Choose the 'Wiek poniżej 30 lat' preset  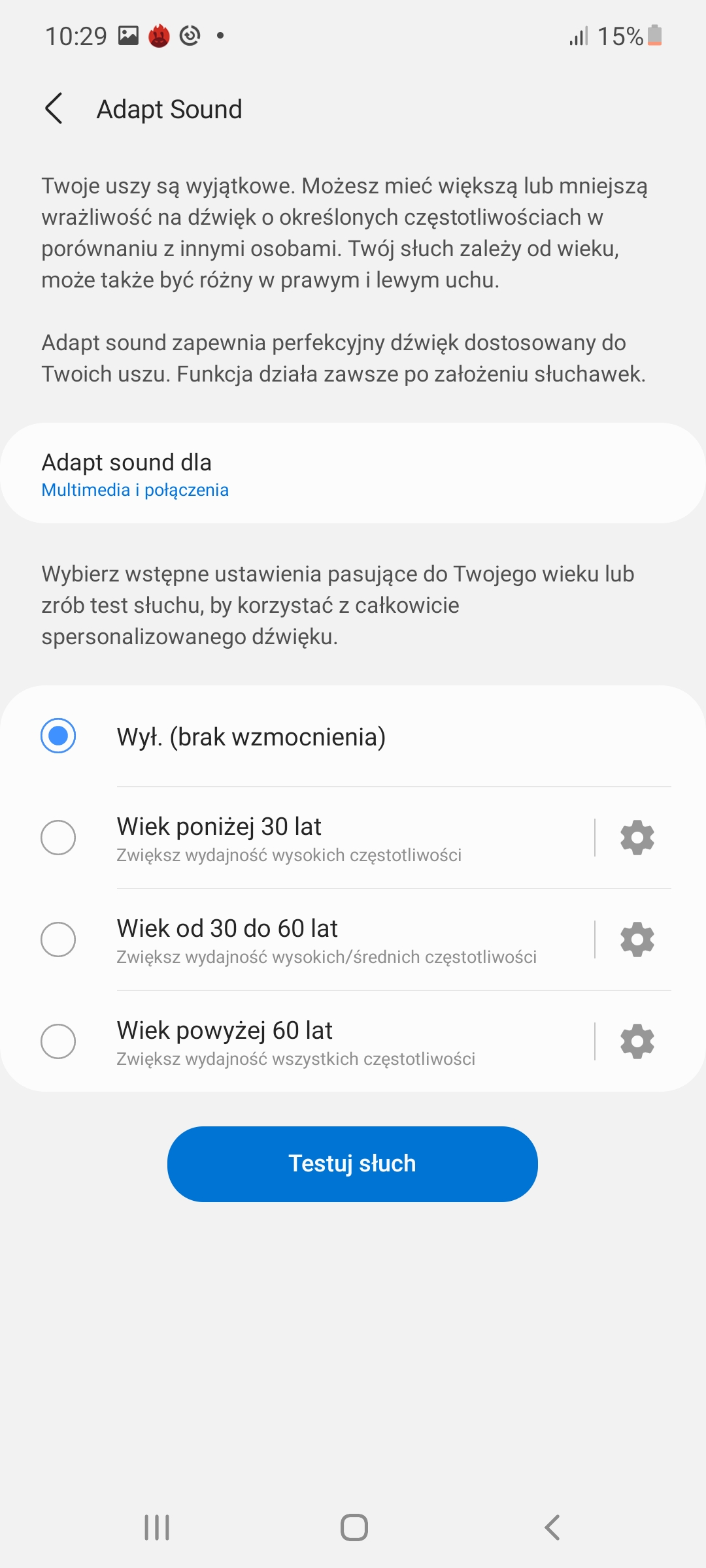58,838
